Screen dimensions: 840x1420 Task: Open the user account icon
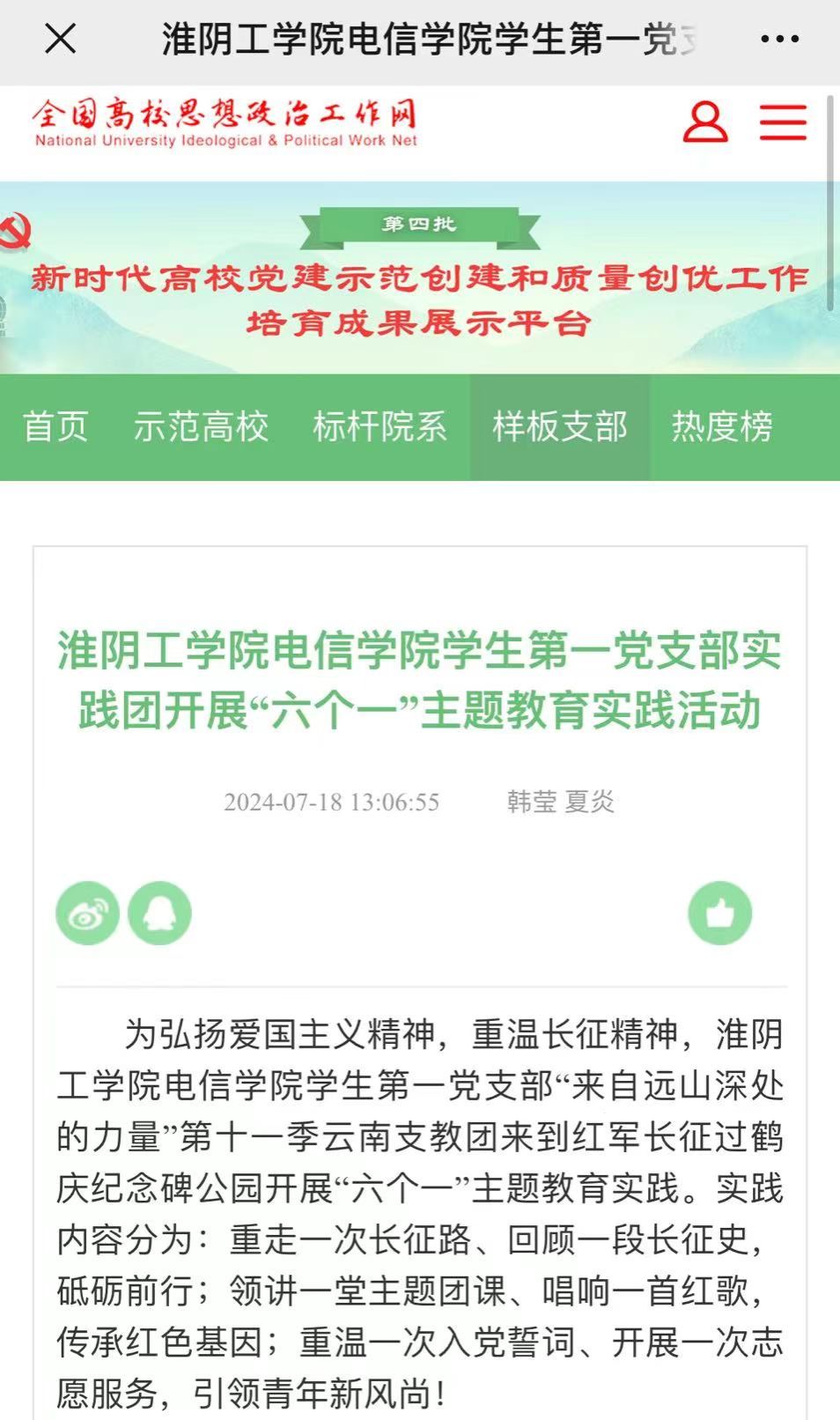[705, 122]
